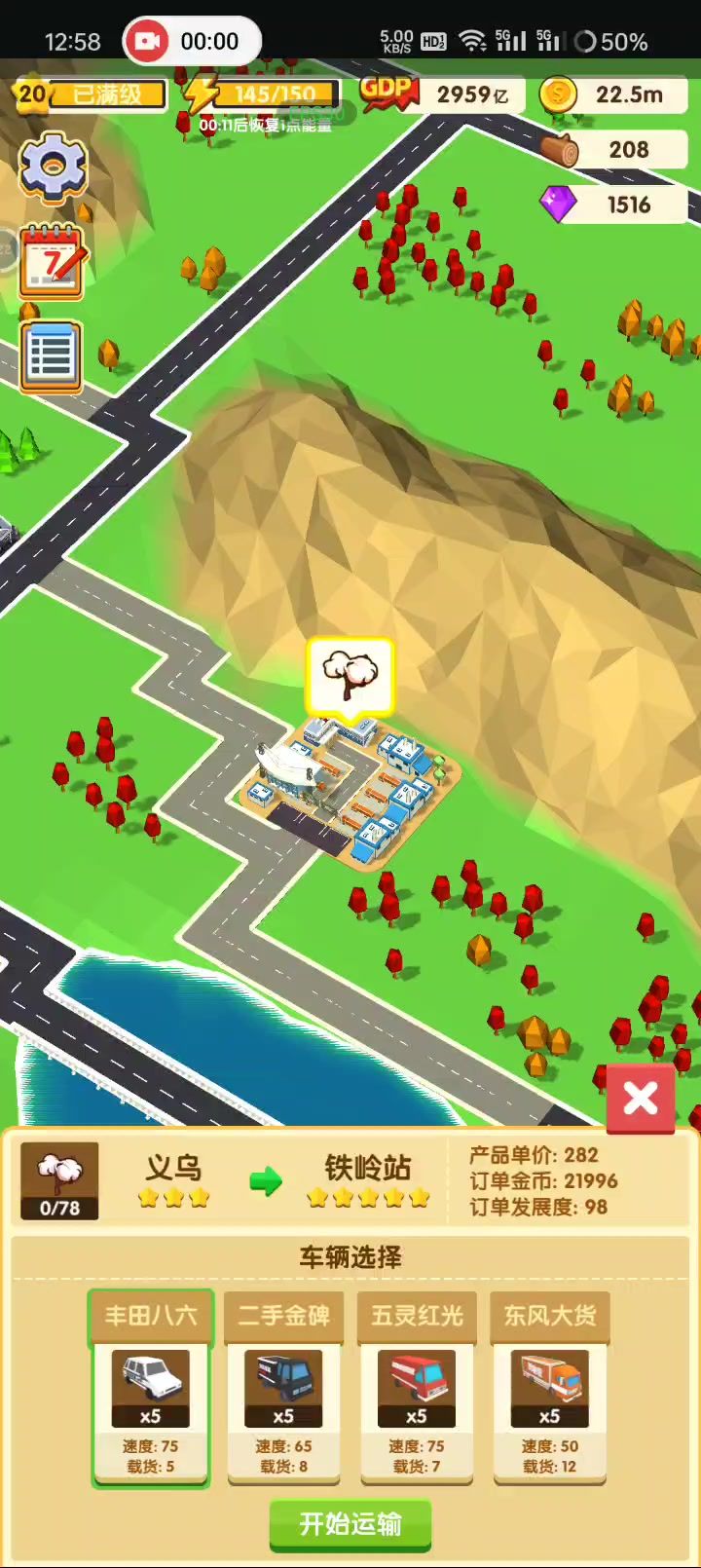The image size is (701, 1568).
Task: Choose the 五灵红光 vehicle card
Action: [x=417, y=1388]
